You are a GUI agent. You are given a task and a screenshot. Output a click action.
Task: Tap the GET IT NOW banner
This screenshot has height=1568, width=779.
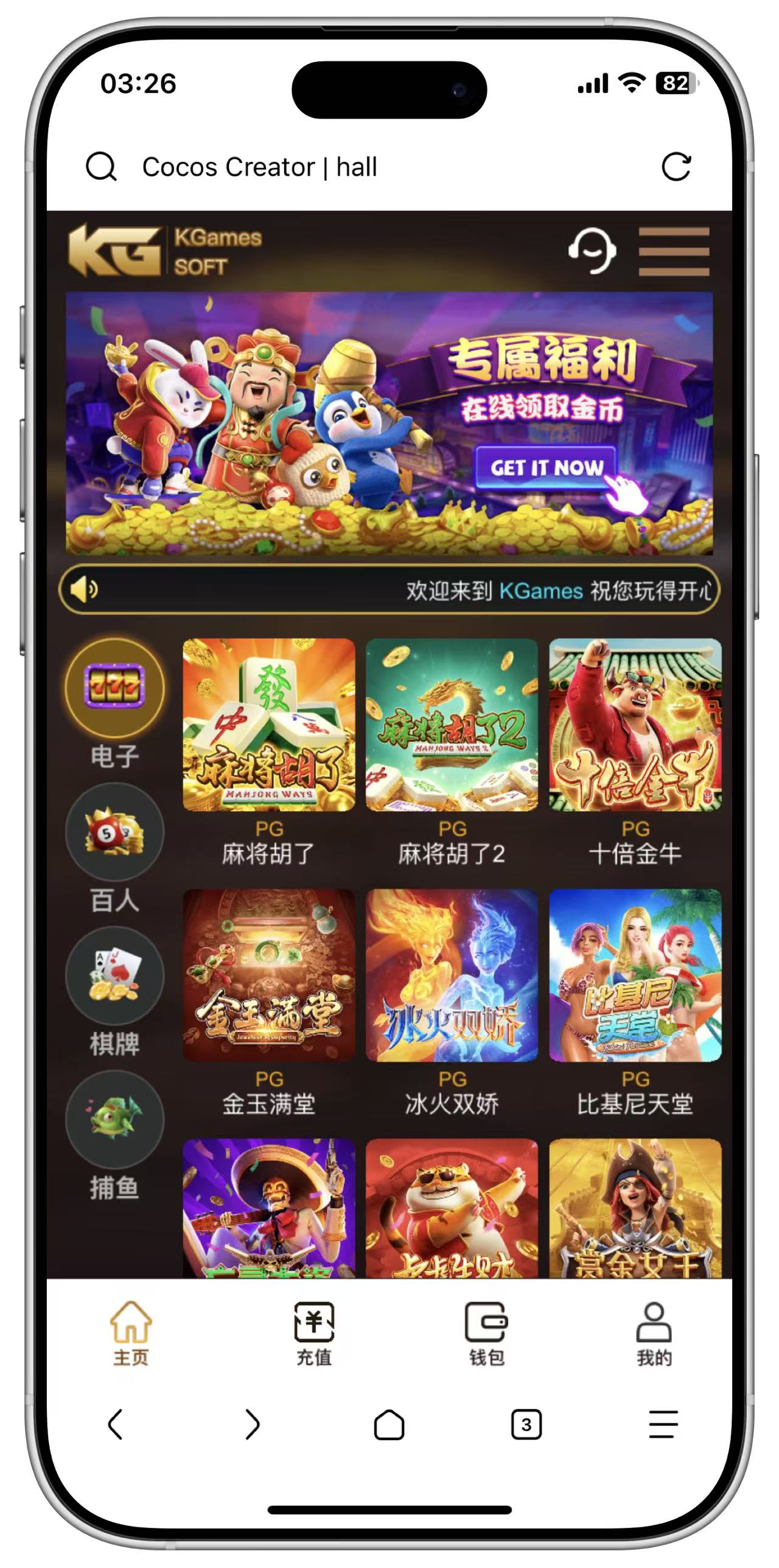(x=545, y=467)
